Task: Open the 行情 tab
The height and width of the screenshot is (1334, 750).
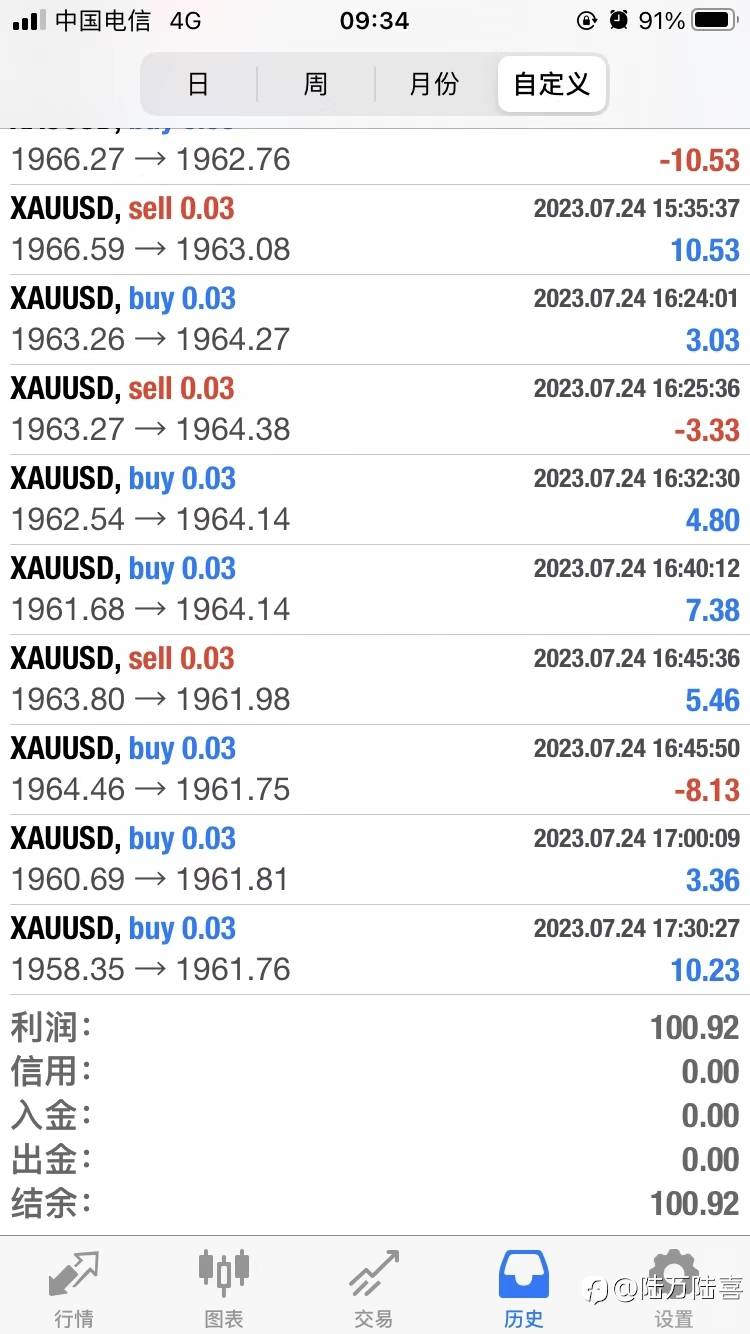Action: coord(75,1287)
